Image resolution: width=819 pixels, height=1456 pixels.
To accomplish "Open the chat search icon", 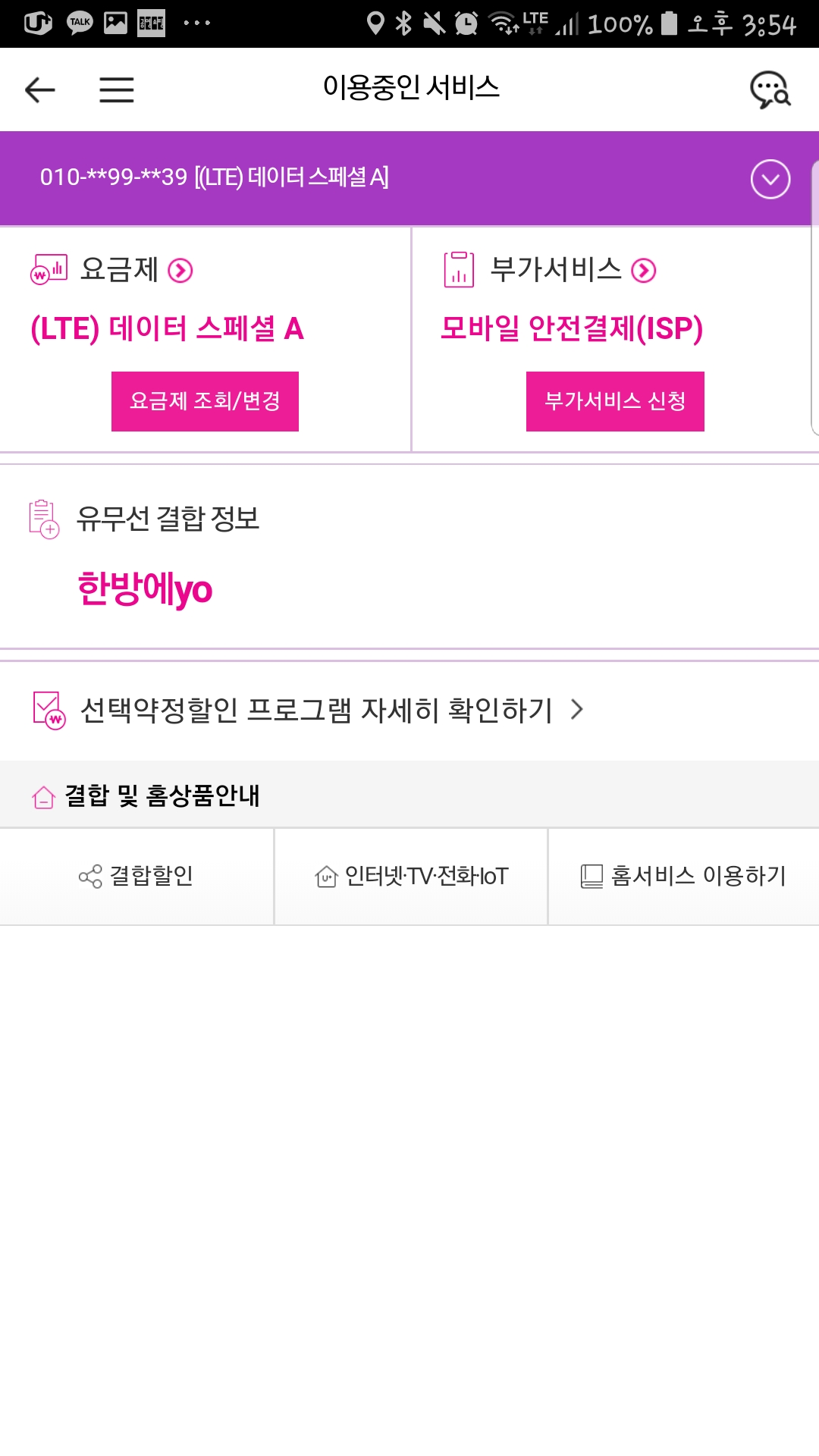I will [770, 89].
